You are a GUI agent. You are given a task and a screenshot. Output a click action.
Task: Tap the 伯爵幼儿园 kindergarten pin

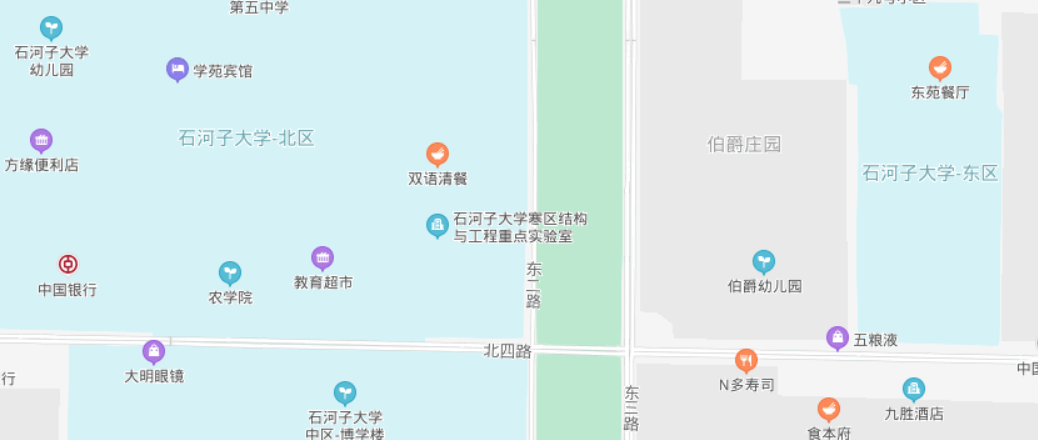pyautogui.click(x=764, y=262)
